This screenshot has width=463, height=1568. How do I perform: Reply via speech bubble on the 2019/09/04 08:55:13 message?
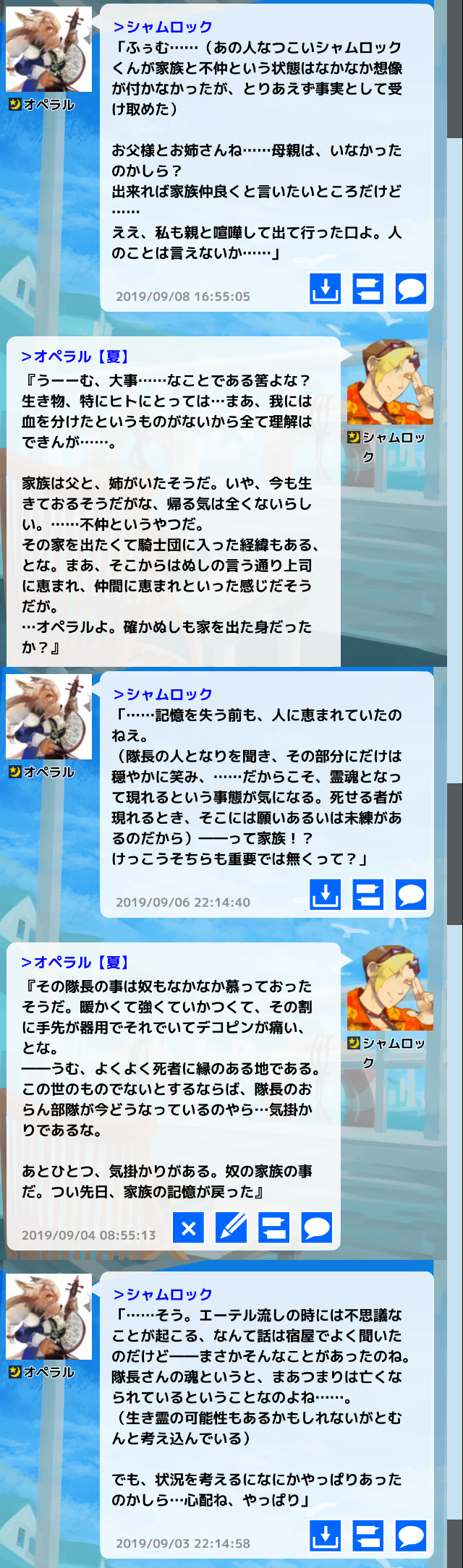[317, 1227]
